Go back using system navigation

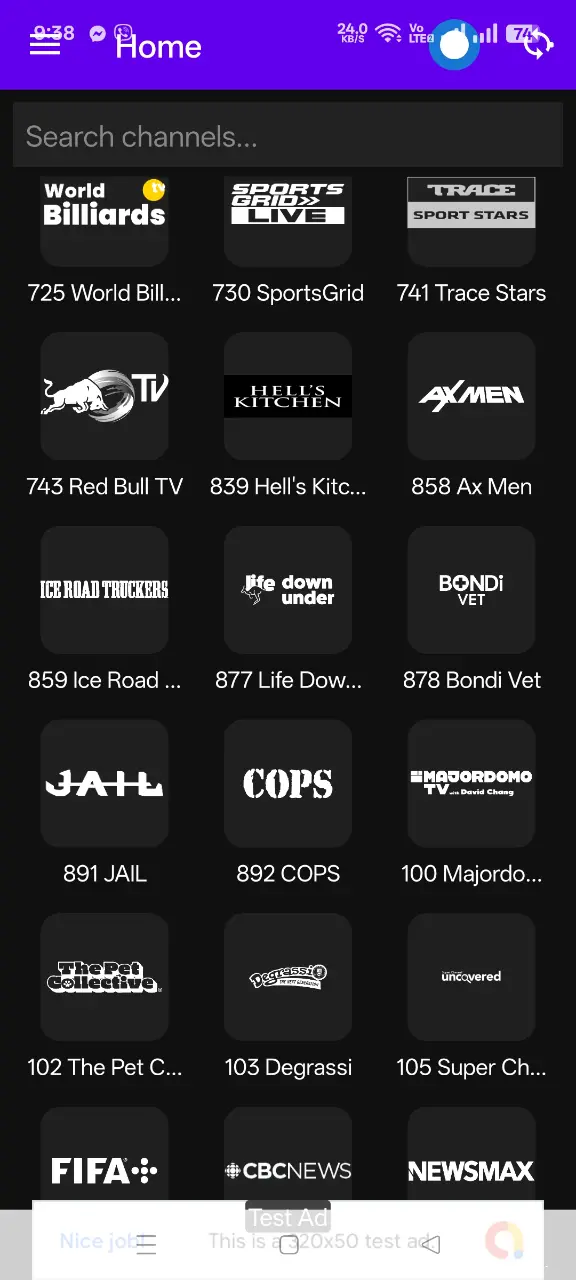coord(430,1244)
